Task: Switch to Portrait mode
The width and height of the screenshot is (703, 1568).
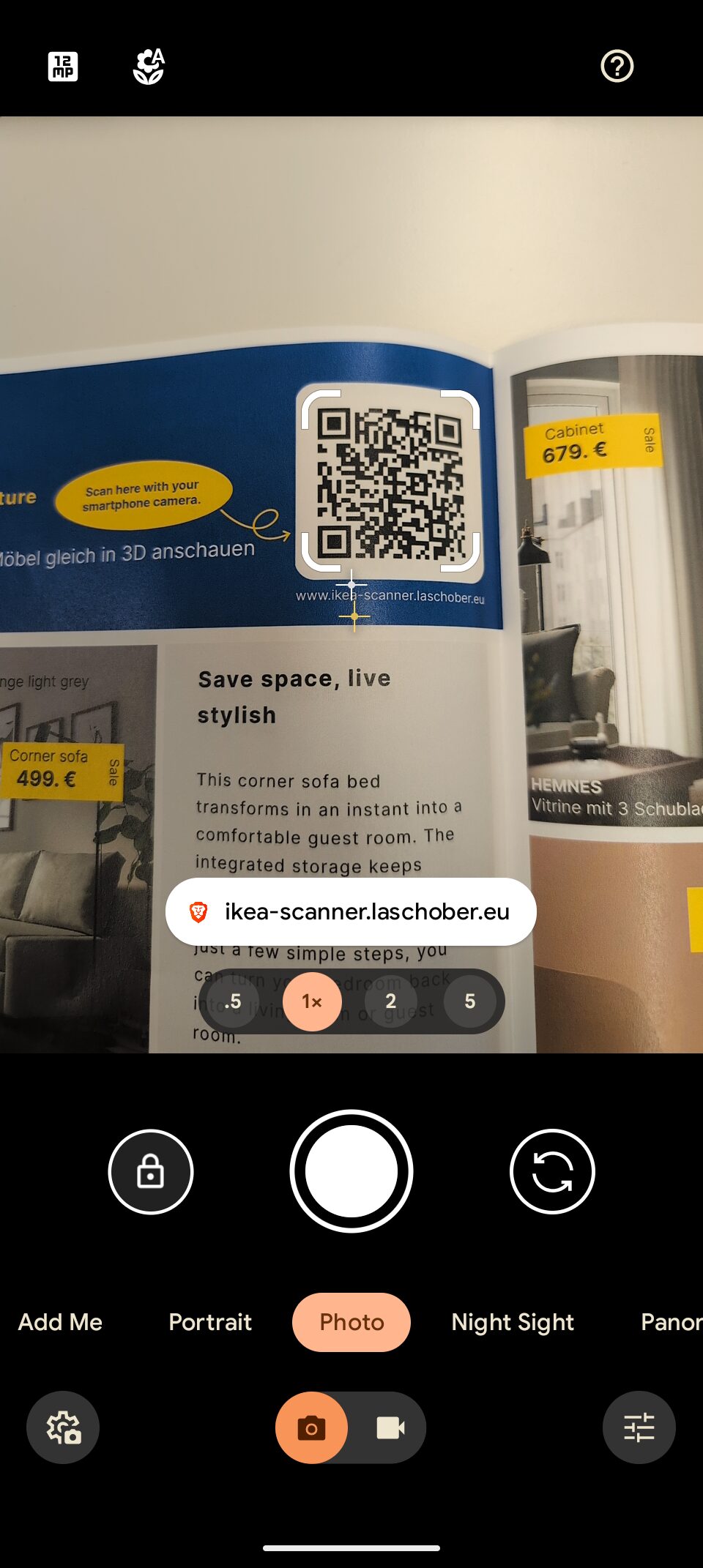Action: (210, 1322)
